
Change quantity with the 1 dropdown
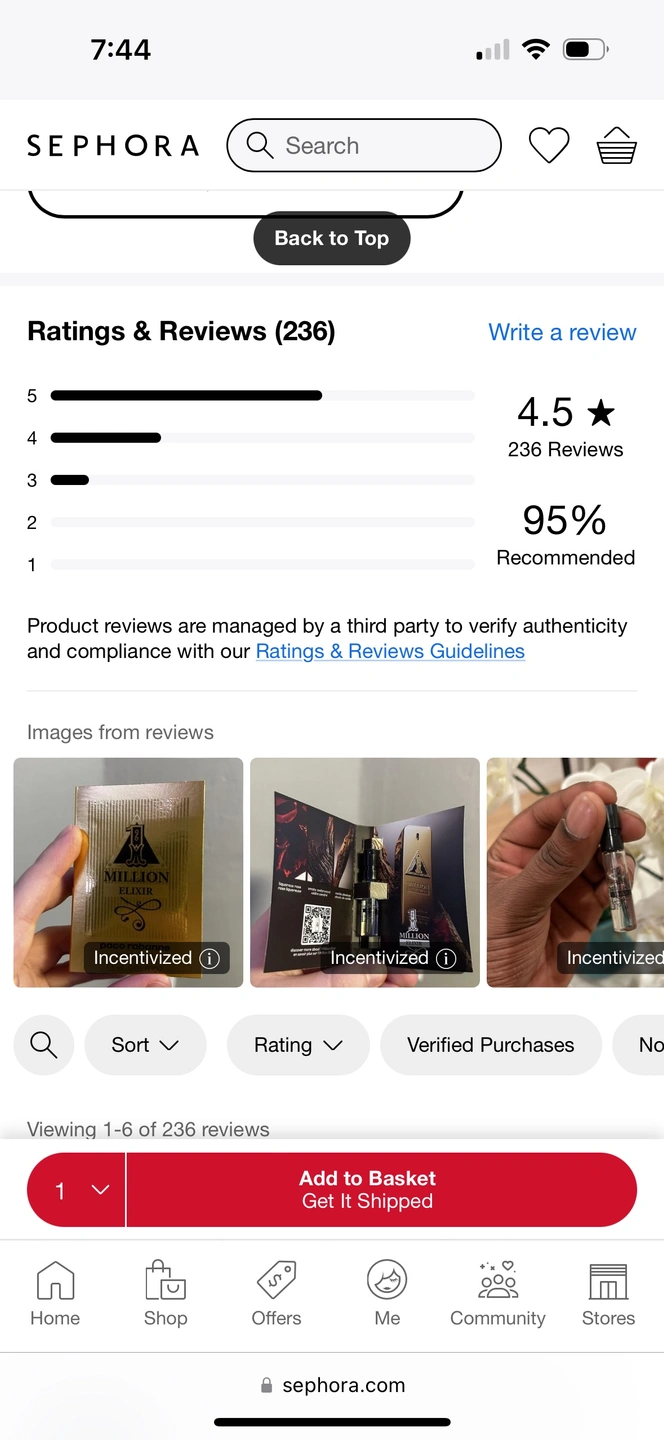tap(76, 1190)
